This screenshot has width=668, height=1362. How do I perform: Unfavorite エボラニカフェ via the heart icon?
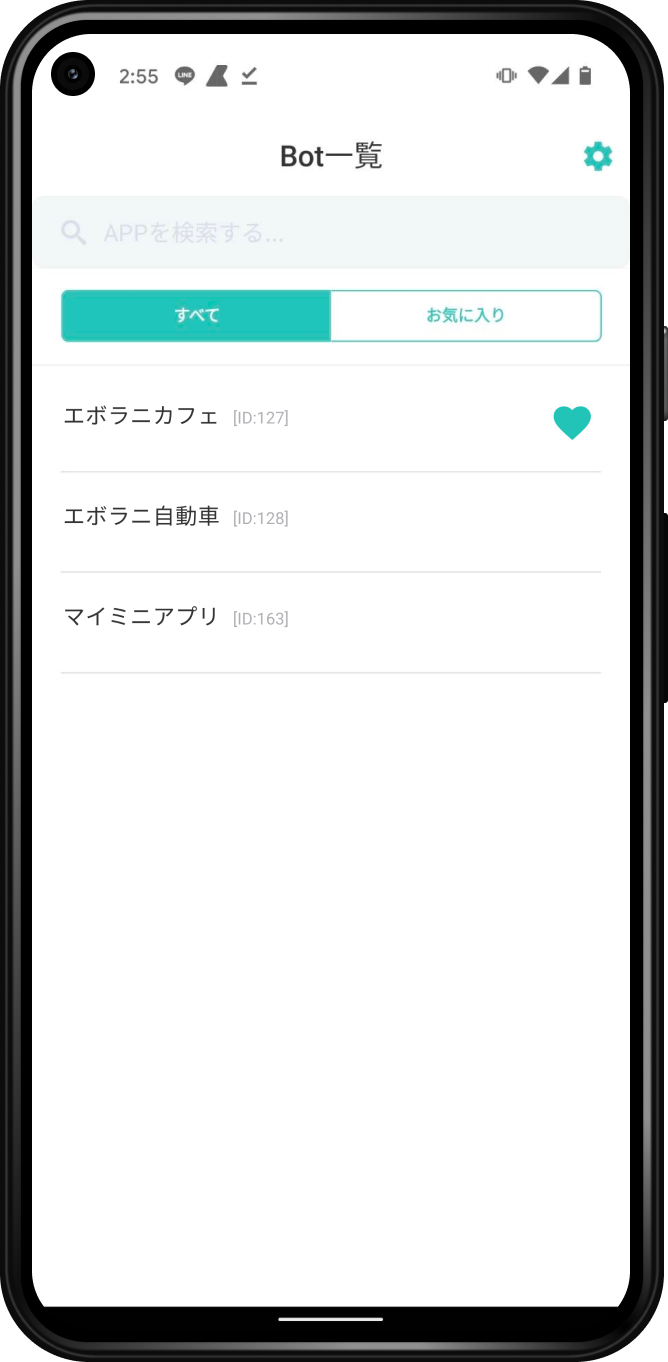click(x=572, y=422)
